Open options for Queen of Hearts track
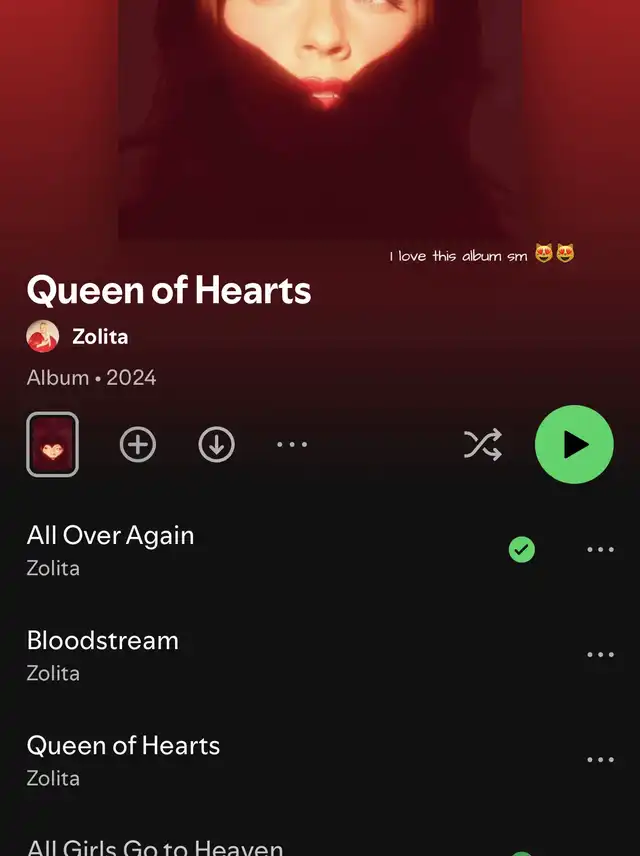 600,759
